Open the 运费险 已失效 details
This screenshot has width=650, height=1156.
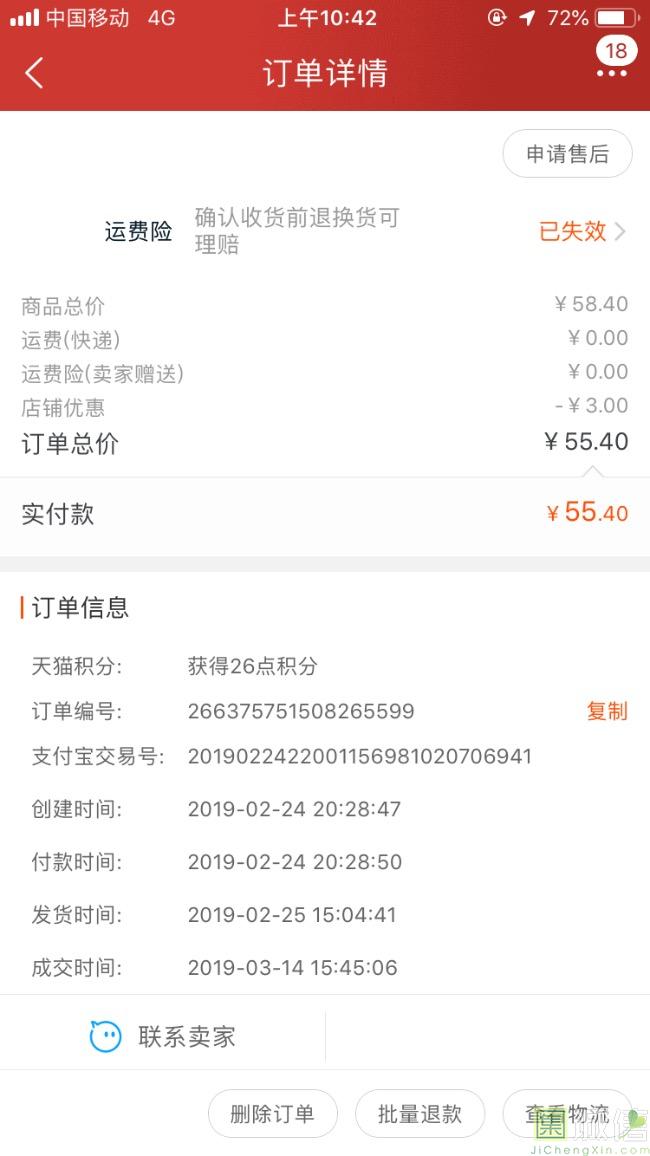click(582, 231)
